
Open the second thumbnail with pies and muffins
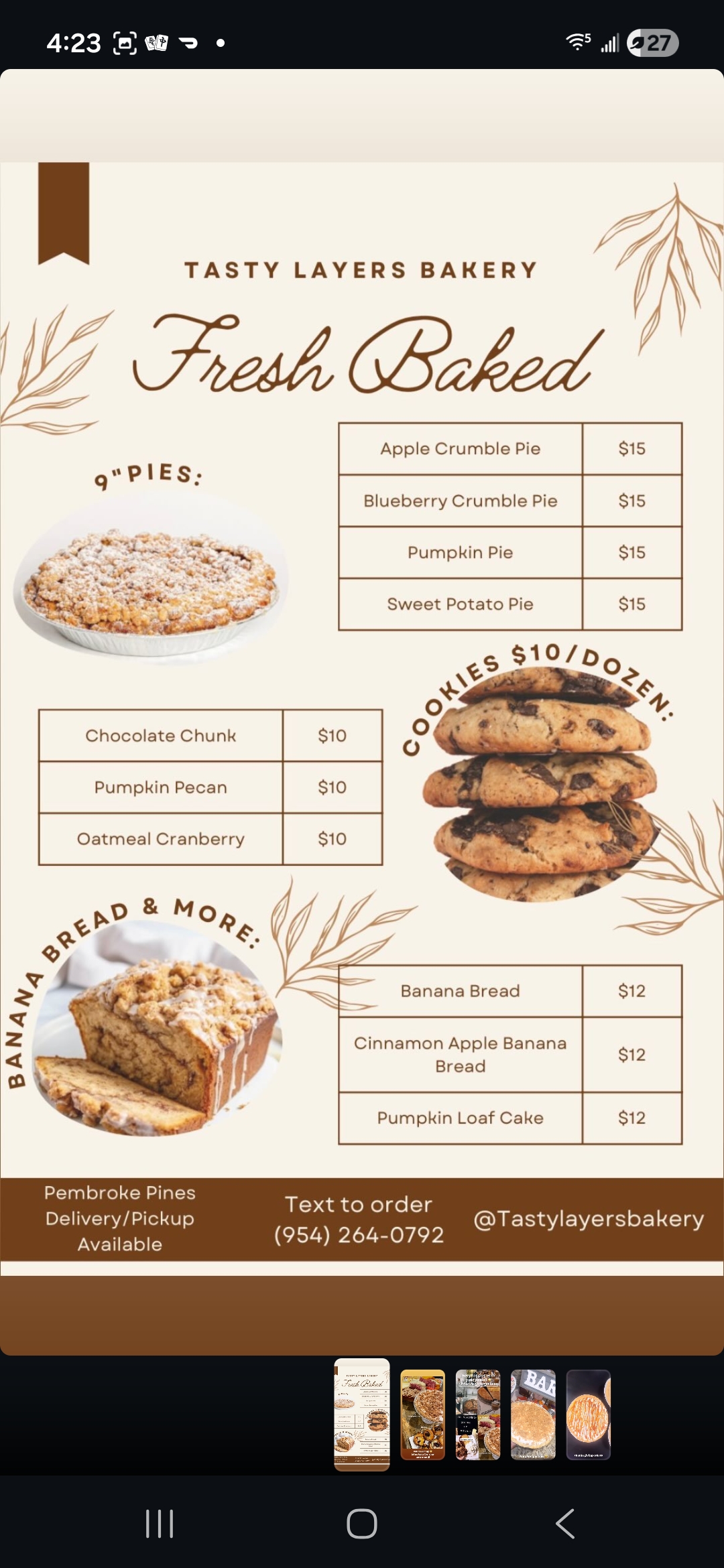click(x=422, y=1415)
